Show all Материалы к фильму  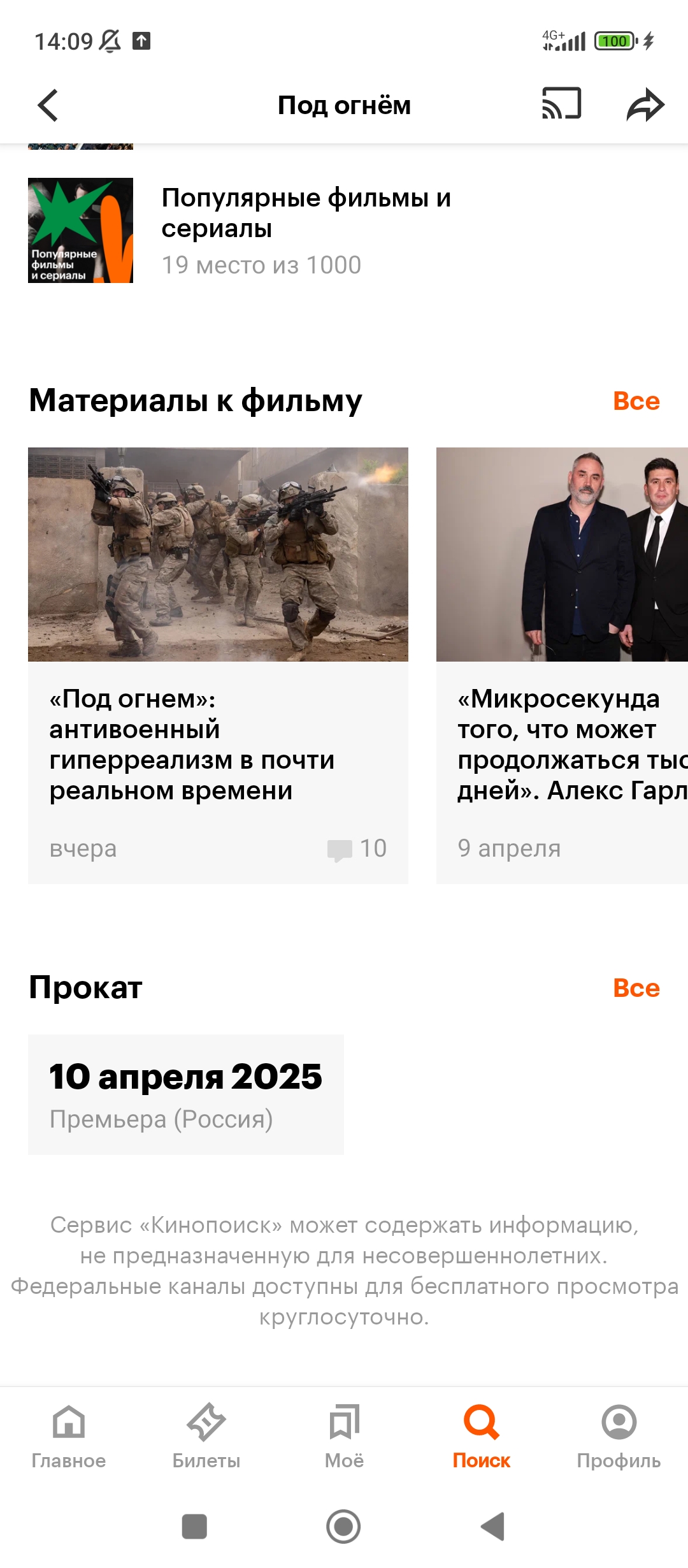(x=636, y=401)
